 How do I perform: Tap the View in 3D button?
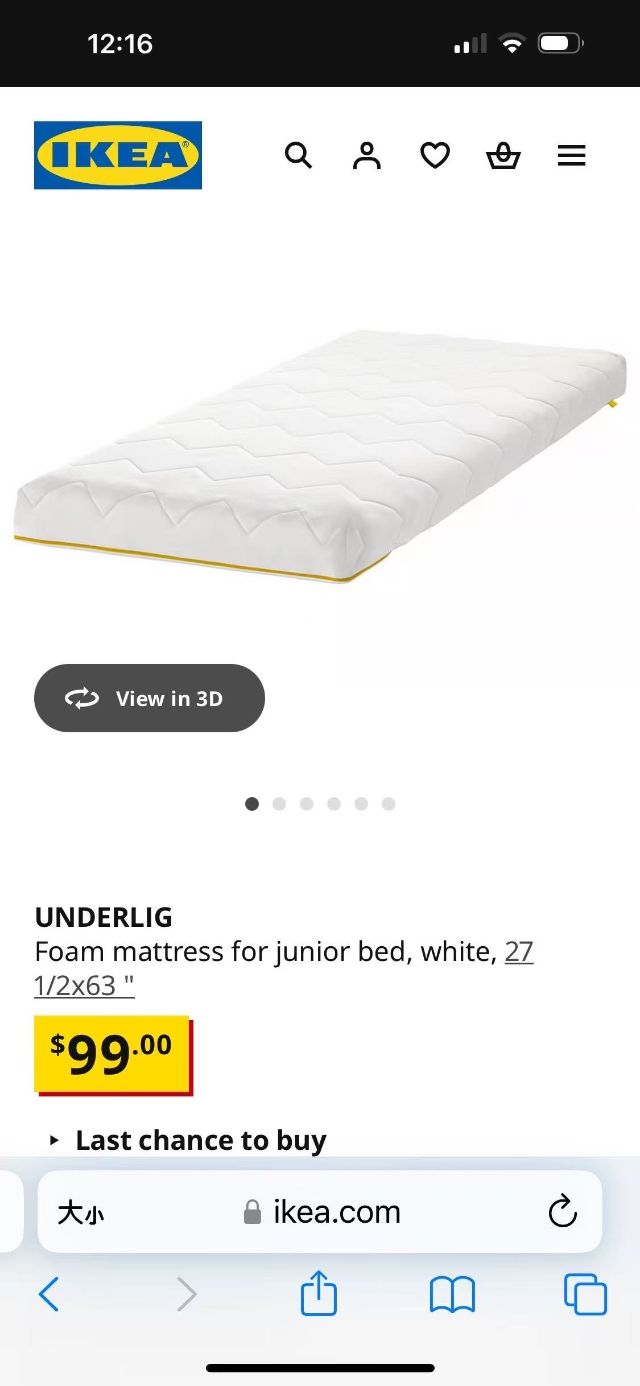click(150, 698)
